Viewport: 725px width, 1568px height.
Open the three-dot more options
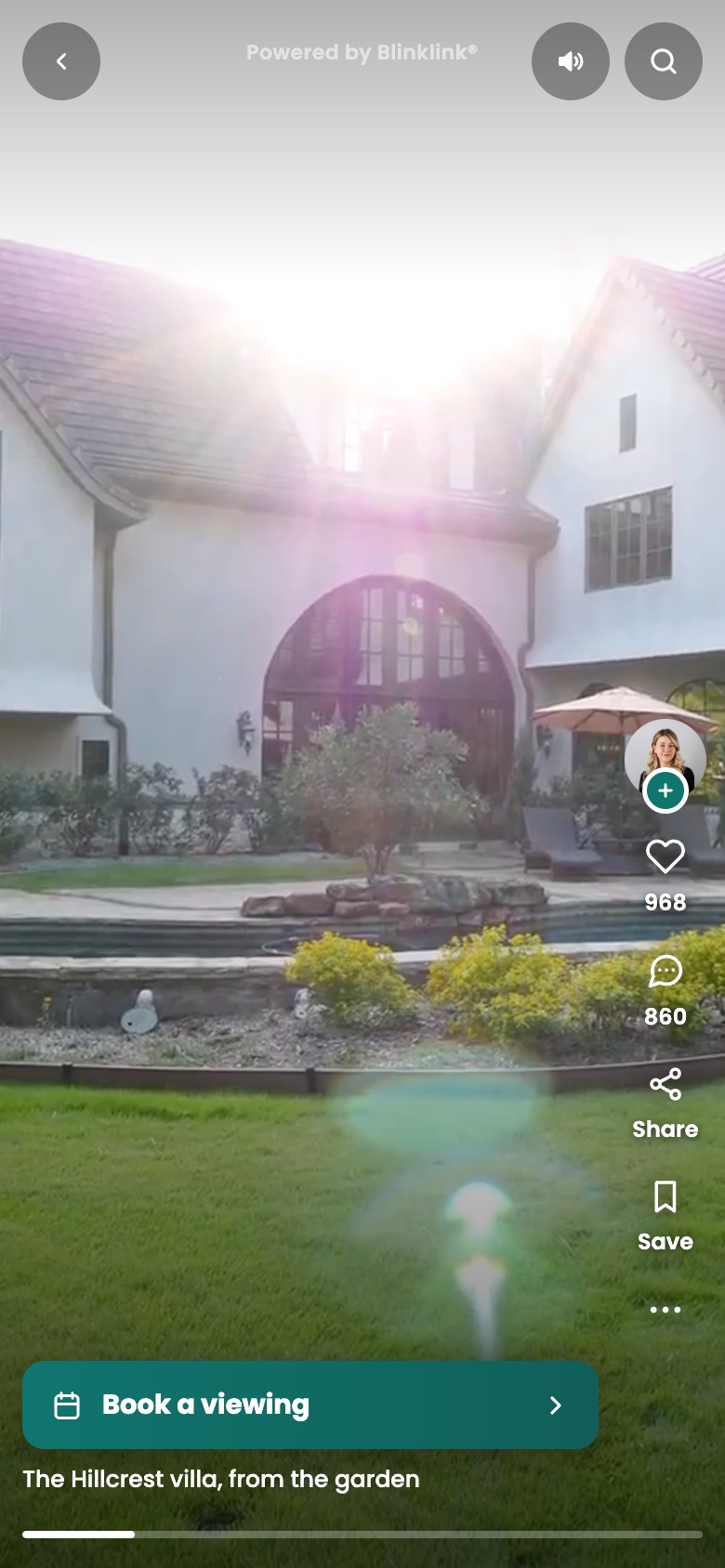point(666,1310)
